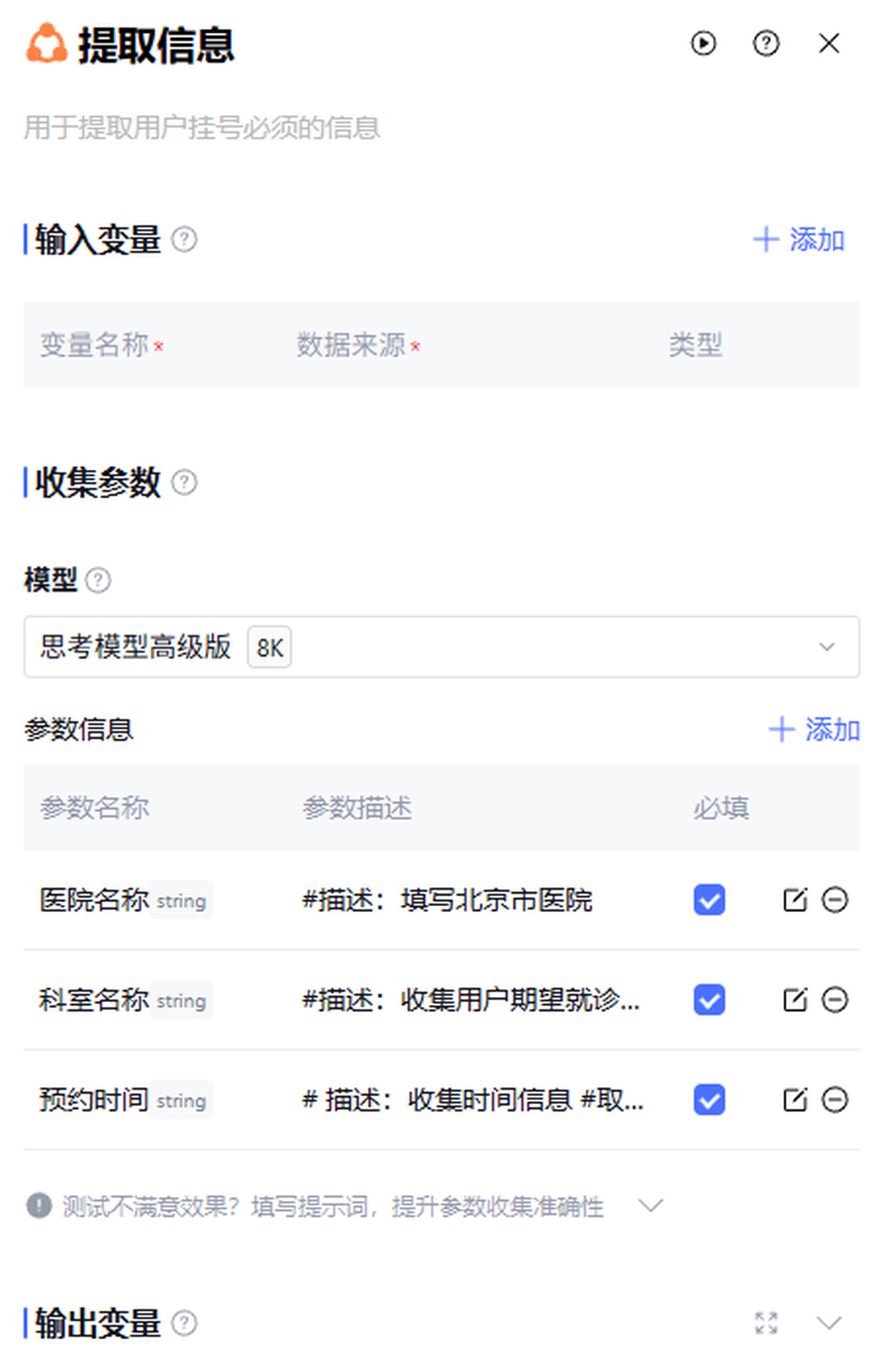884x1372 pixels.
Task: Add a new 输入变量
Action: pos(798,239)
